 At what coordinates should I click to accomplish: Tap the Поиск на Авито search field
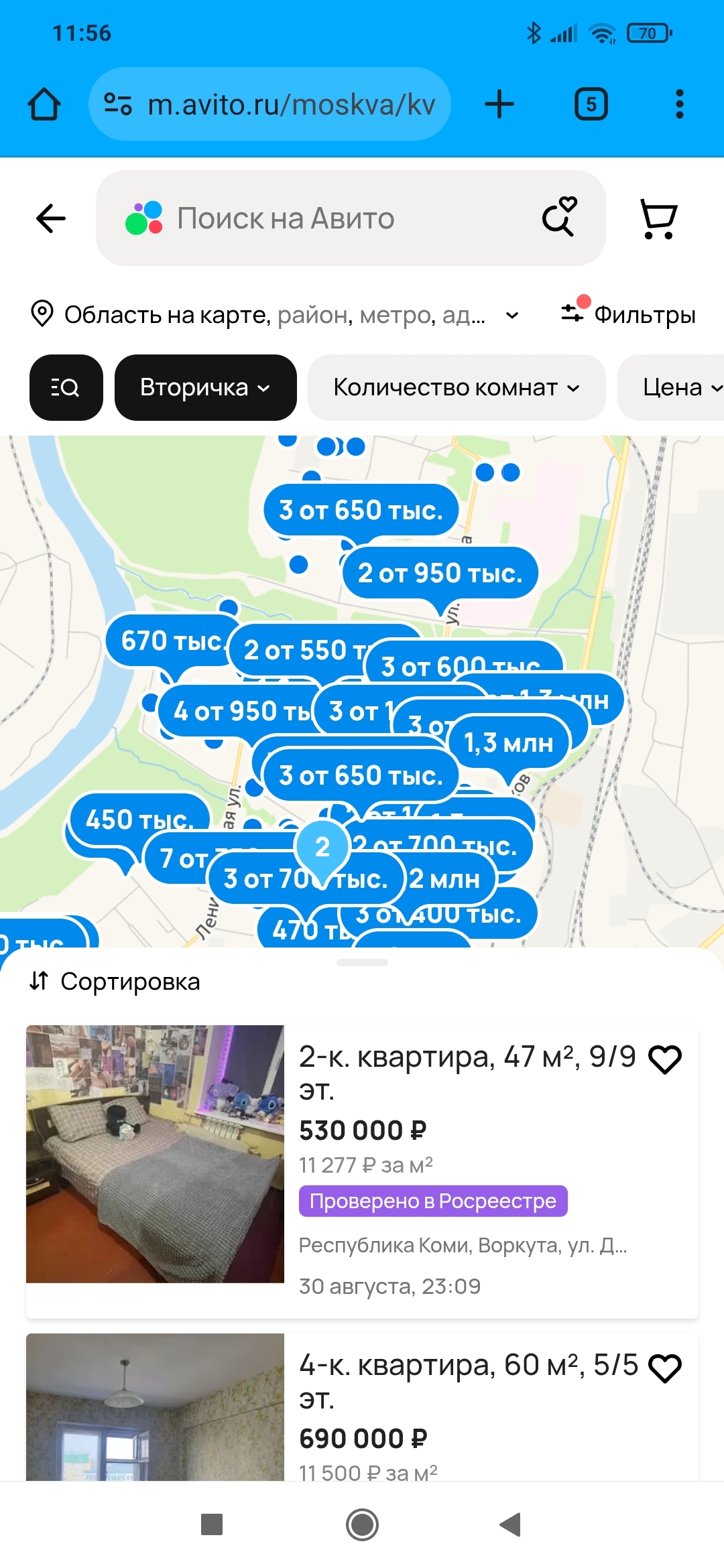pos(322,218)
